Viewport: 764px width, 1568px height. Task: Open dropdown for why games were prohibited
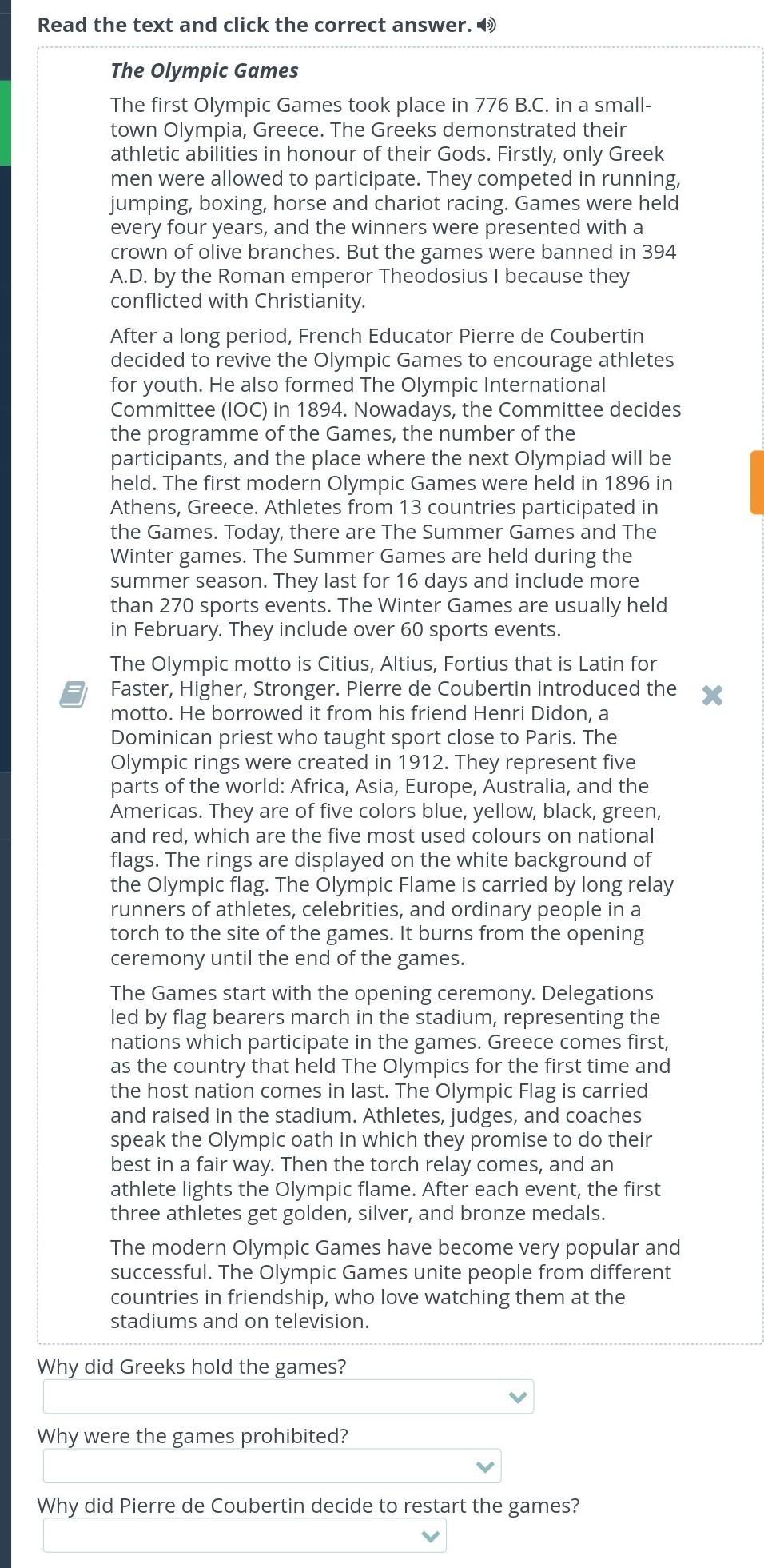click(272, 1466)
